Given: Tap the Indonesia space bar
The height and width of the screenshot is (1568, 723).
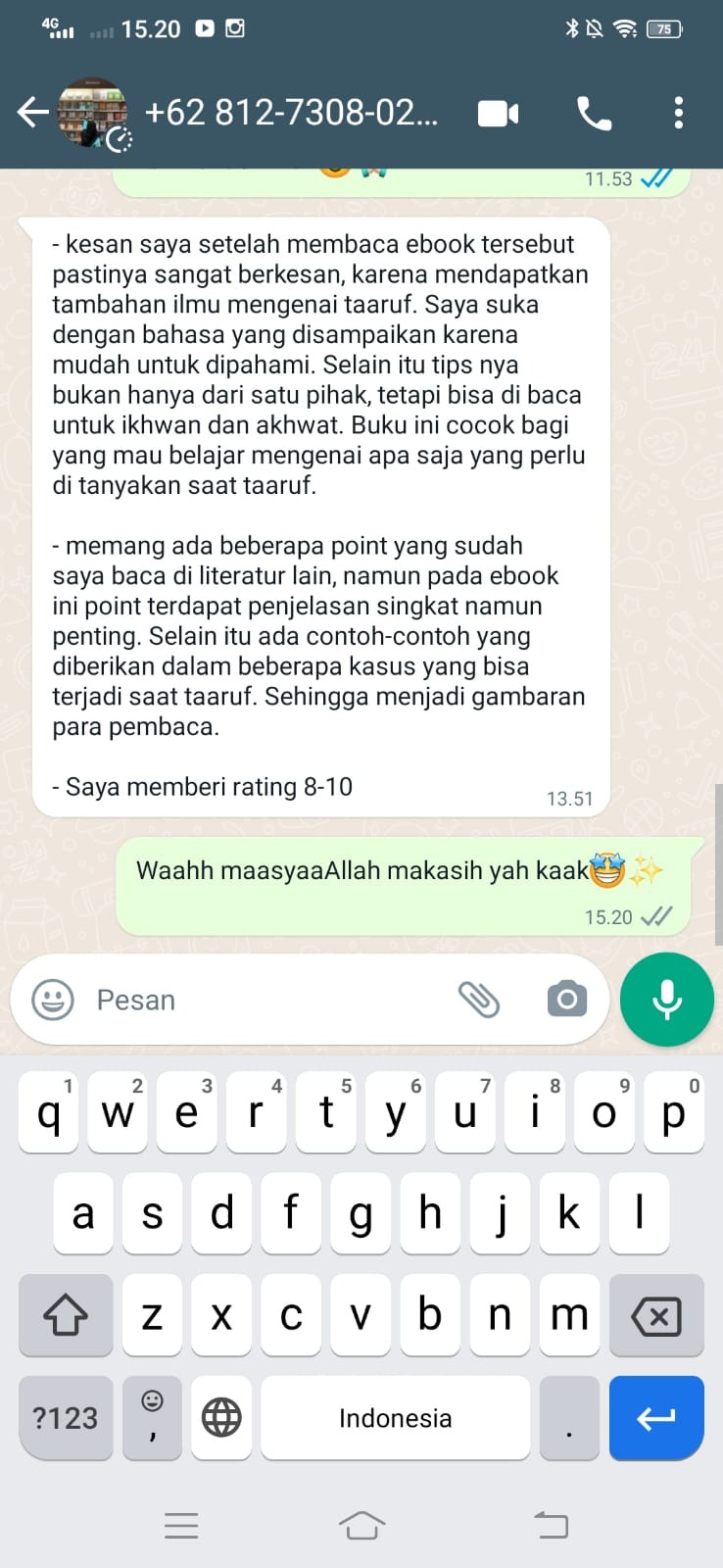Looking at the screenshot, I should point(395,1418).
